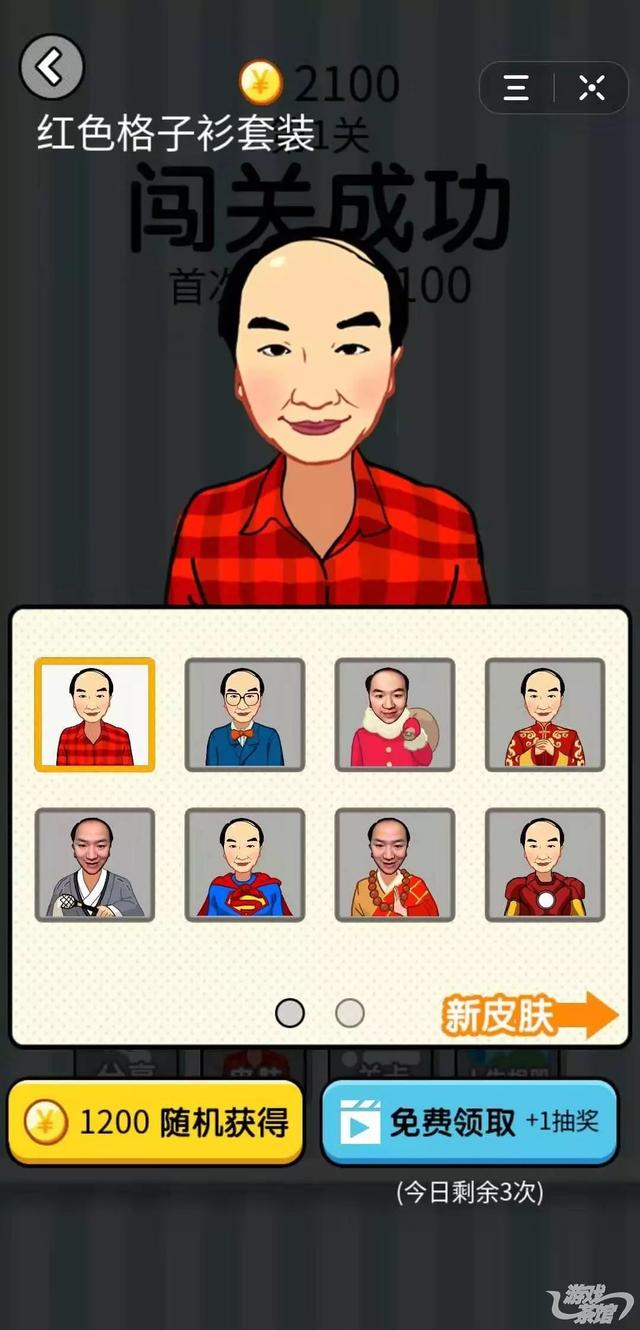Choose the grey hanfu skin
Viewport: 640px width, 1330px height.
coord(95,865)
